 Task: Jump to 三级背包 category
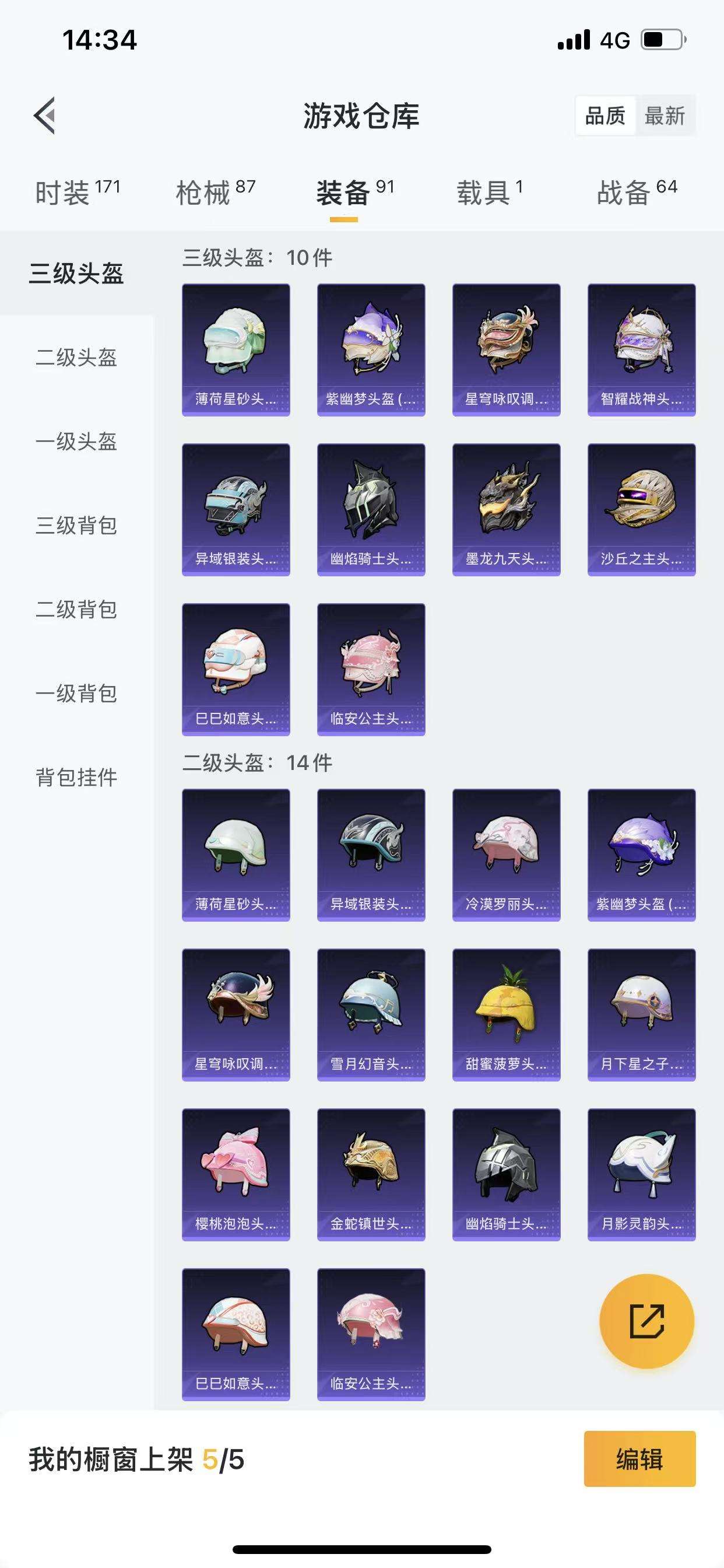pos(76,526)
